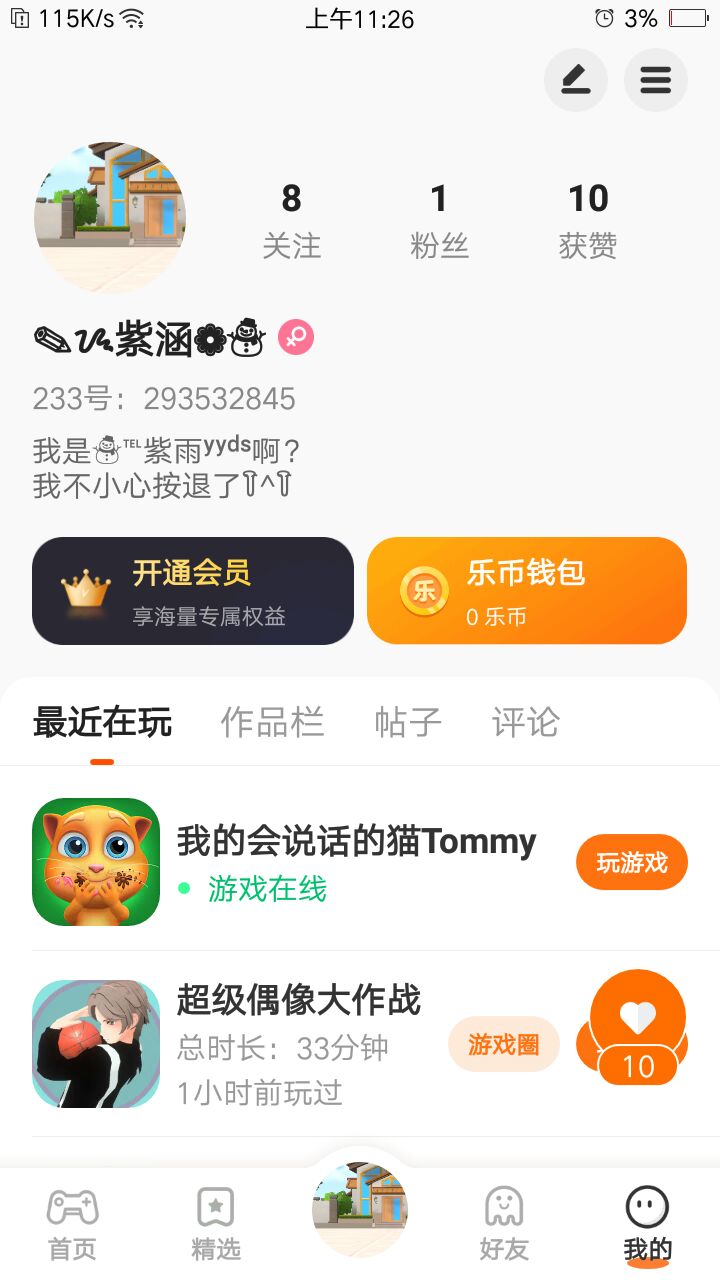Open 游戏圈 for 超级偶像大作战
The width and height of the screenshot is (720, 1280).
(503, 1044)
